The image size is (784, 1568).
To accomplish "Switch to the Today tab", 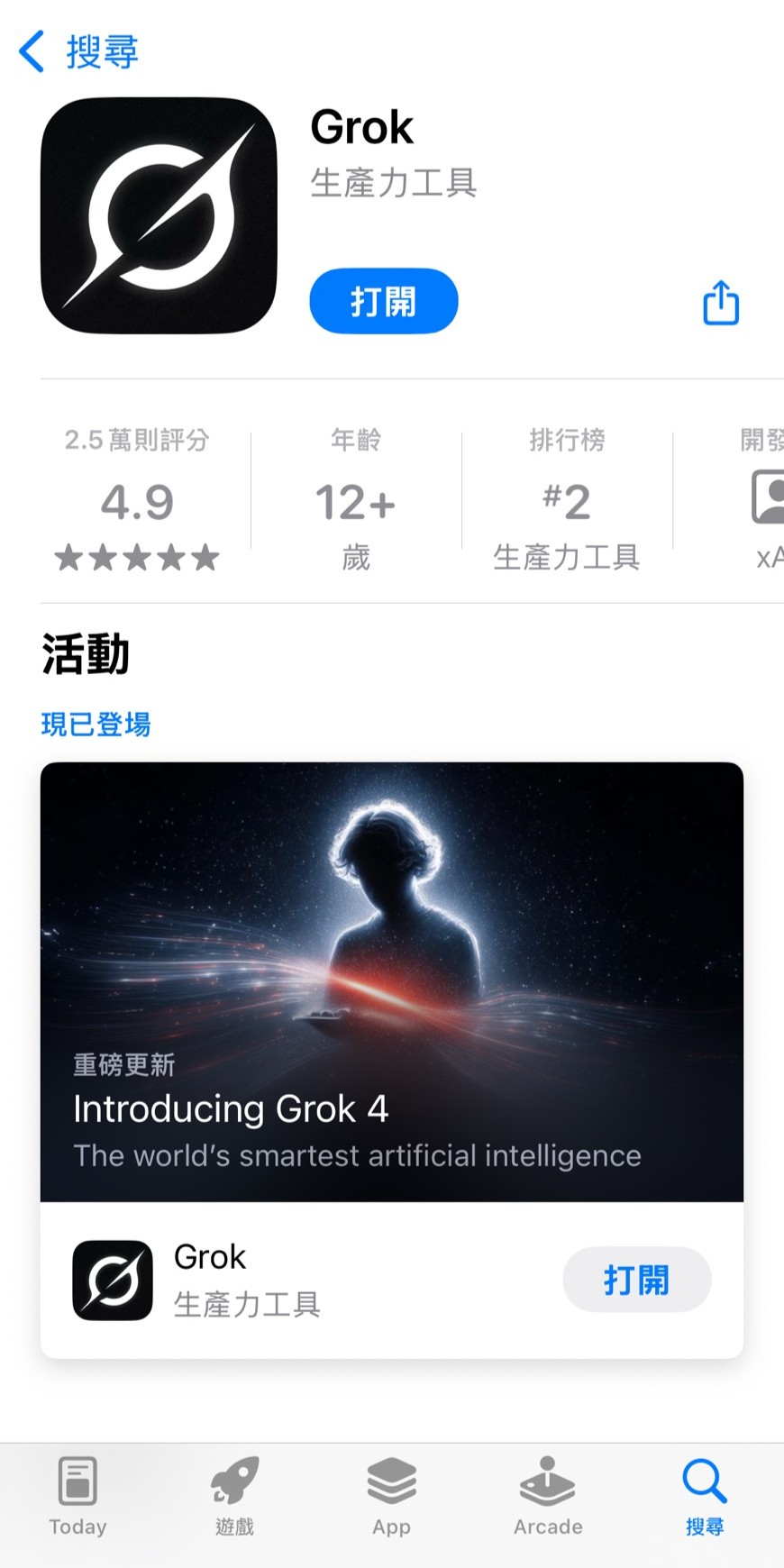I will click(78, 1495).
